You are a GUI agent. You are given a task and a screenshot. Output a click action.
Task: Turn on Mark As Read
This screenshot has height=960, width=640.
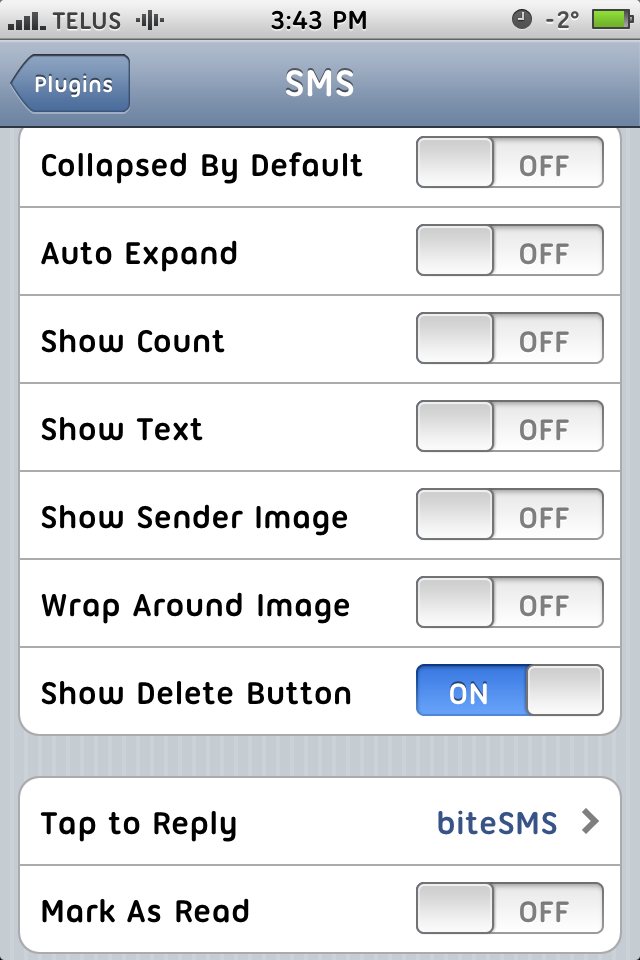(x=509, y=910)
